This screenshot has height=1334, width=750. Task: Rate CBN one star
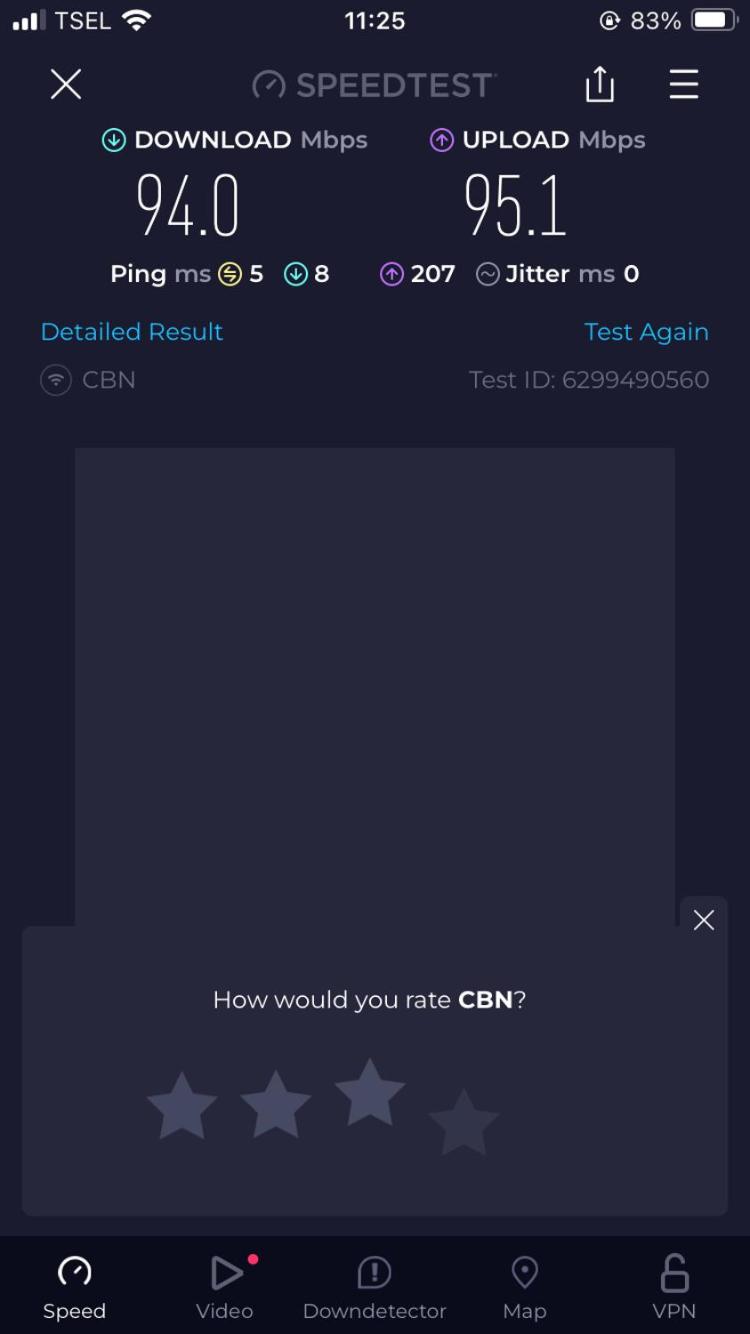182,1106
